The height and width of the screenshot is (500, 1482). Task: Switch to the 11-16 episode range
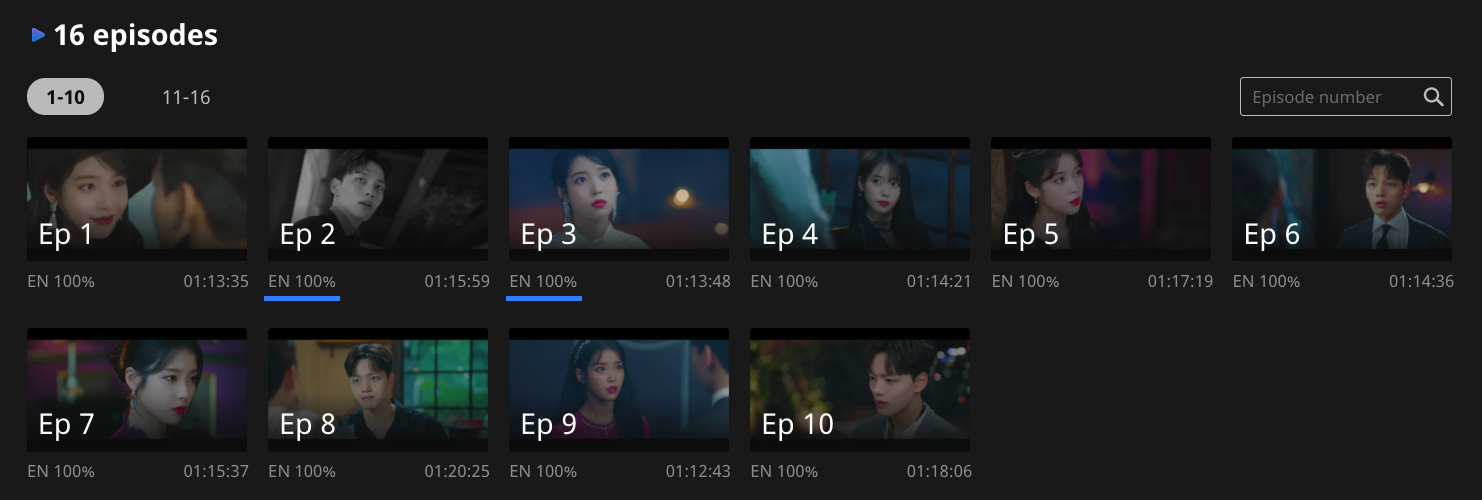coord(186,97)
